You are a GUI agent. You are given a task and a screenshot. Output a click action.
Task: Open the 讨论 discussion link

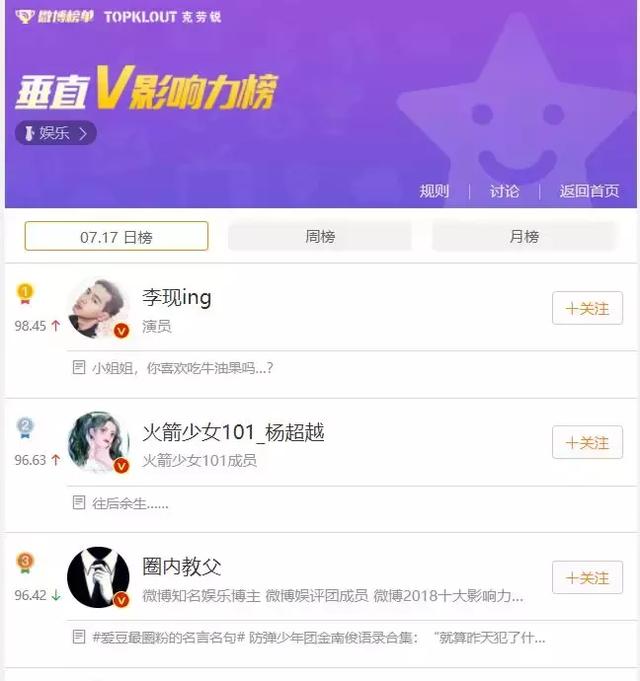[x=504, y=191]
